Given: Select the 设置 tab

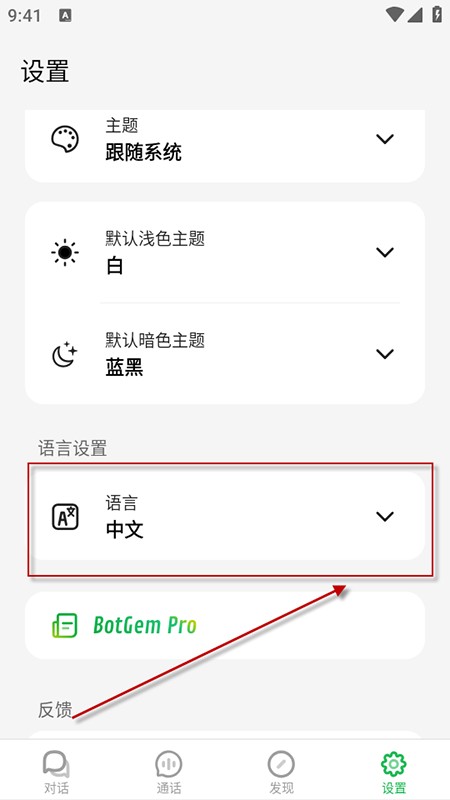Looking at the screenshot, I should (x=393, y=771).
